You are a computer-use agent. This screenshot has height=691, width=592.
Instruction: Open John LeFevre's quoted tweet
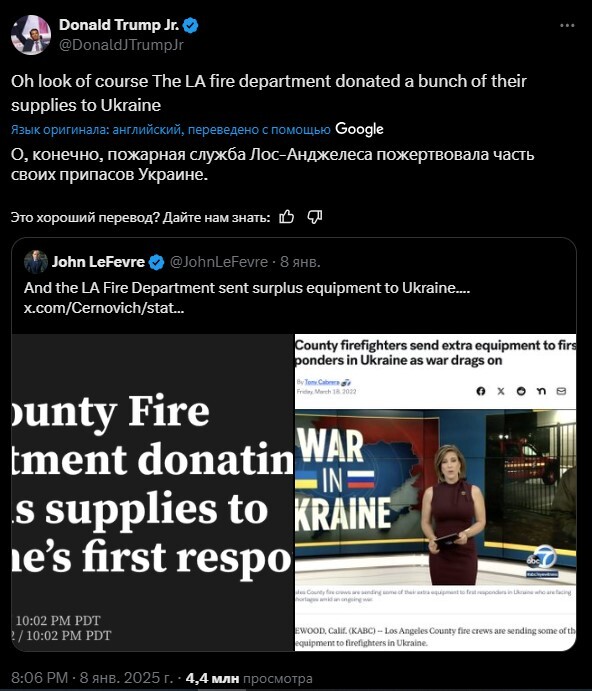tap(294, 286)
